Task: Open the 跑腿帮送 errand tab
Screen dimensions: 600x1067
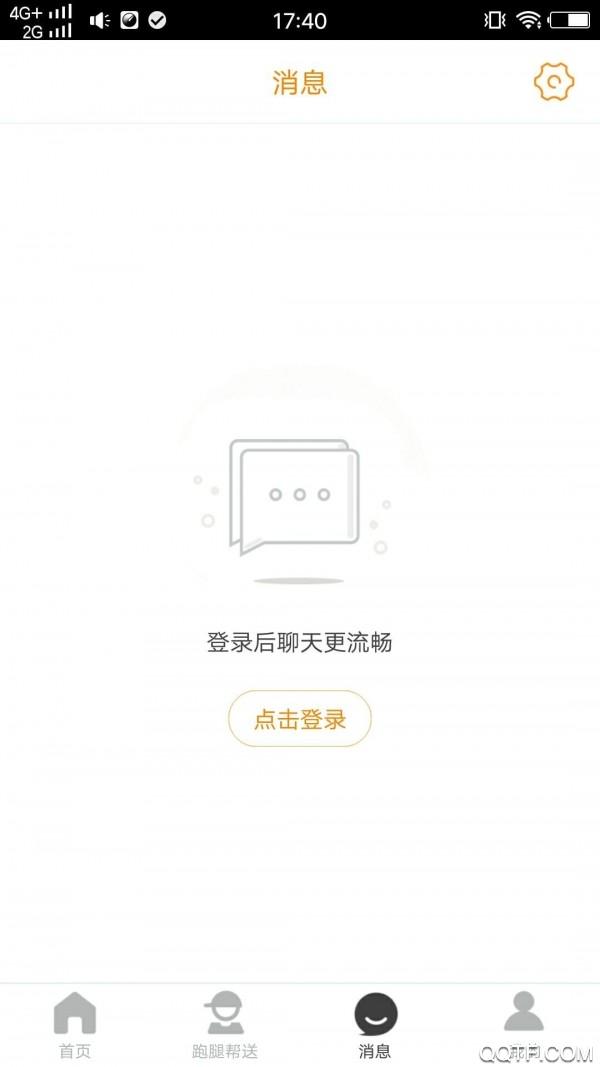Action: pos(225,1024)
